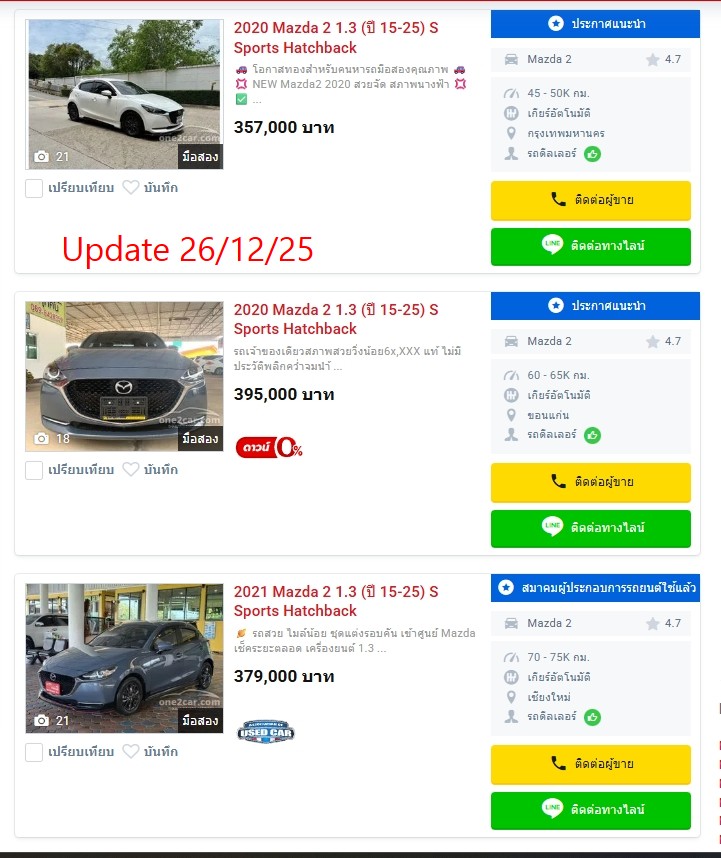Tick the compare checkbox on the 395,000 baht car
This screenshot has height=858, width=721.
pos(34,470)
